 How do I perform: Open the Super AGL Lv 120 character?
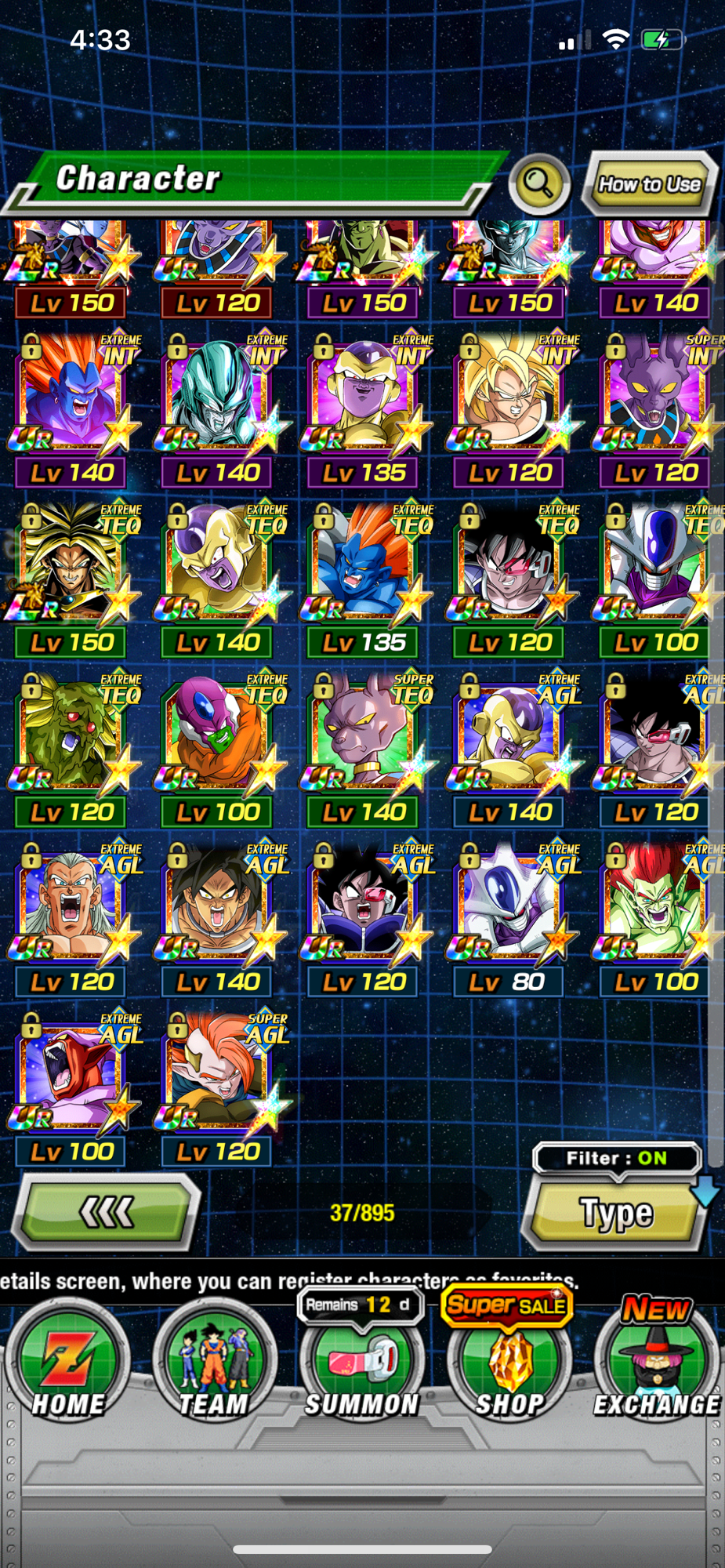tap(218, 1079)
